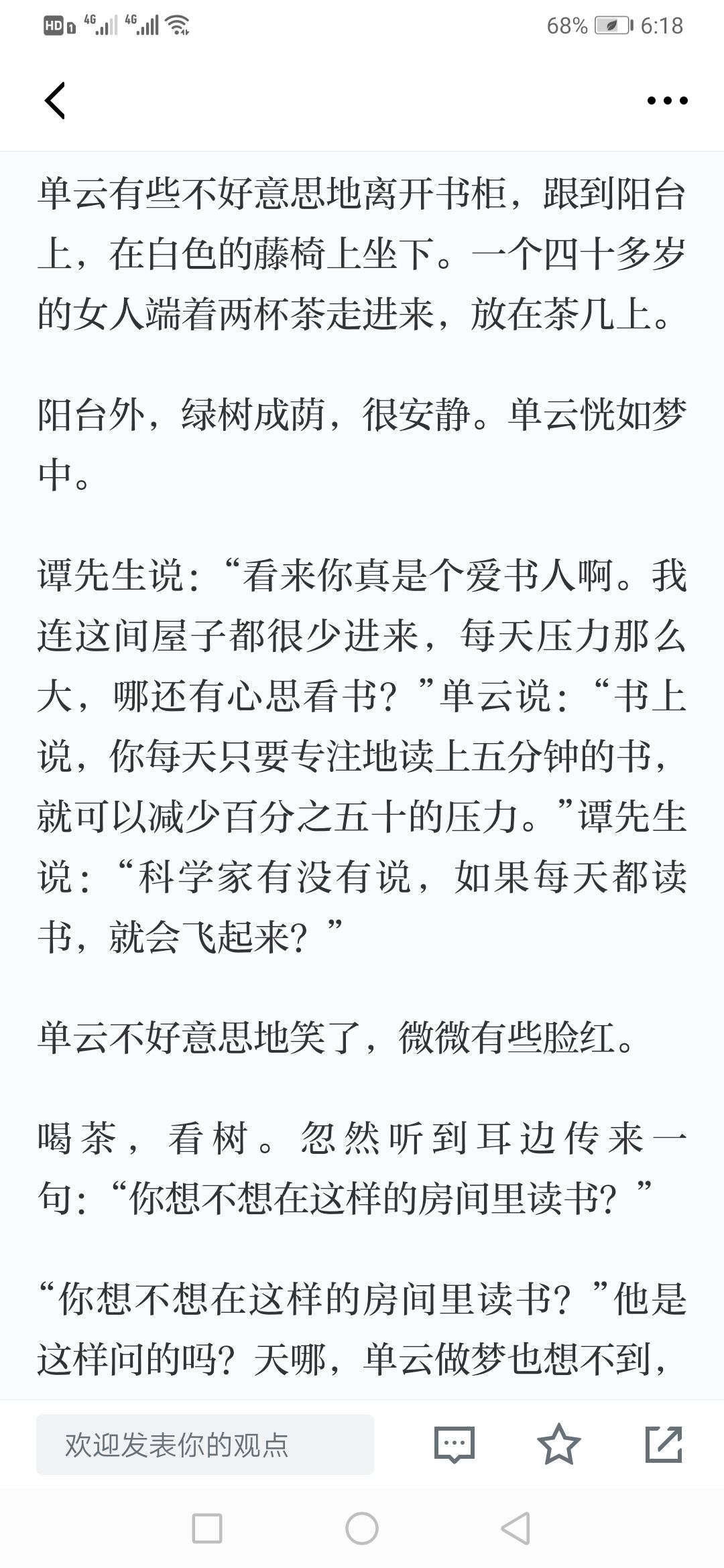Open recent apps from the navigation bar
Screen dimensions: 724x1568
click(207, 1528)
